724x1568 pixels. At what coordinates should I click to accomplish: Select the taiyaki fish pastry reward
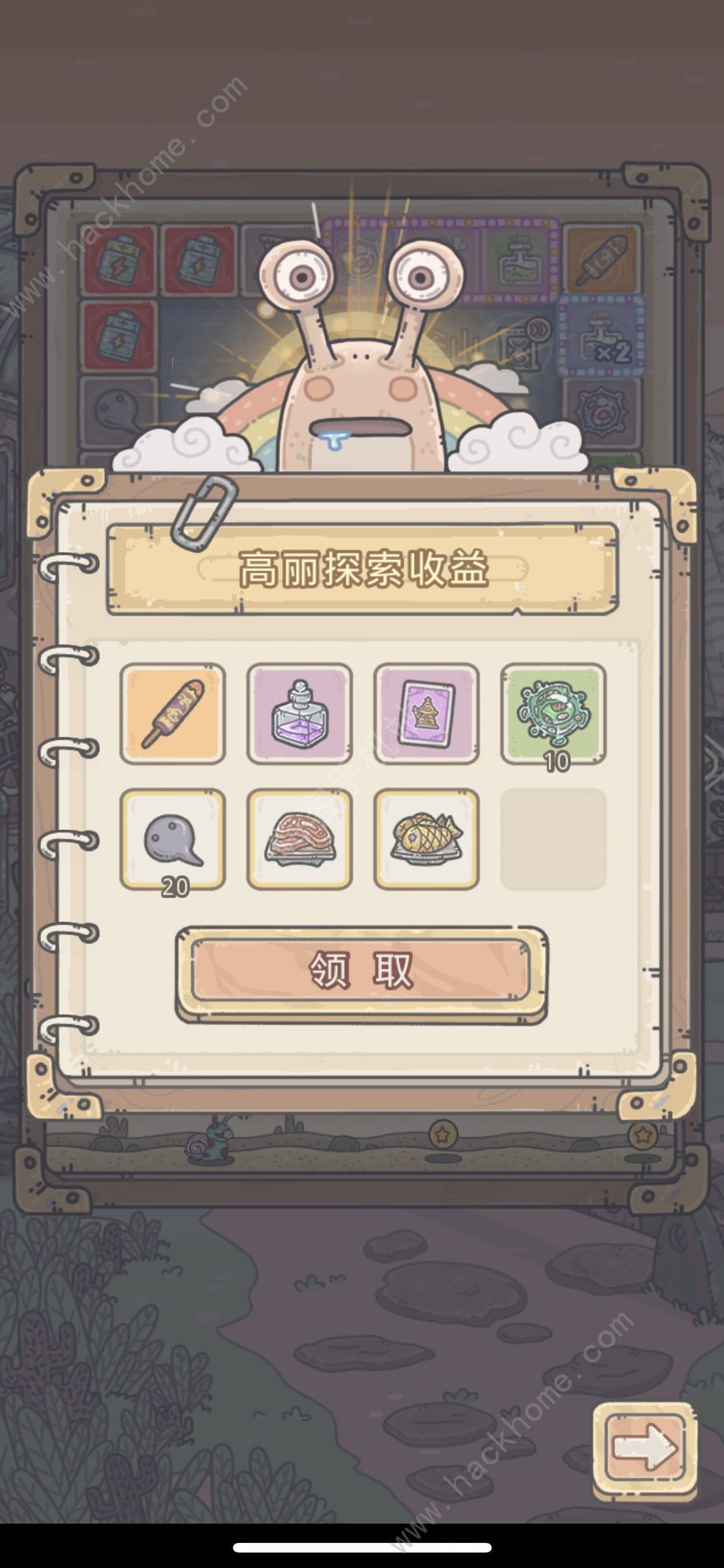click(427, 840)
